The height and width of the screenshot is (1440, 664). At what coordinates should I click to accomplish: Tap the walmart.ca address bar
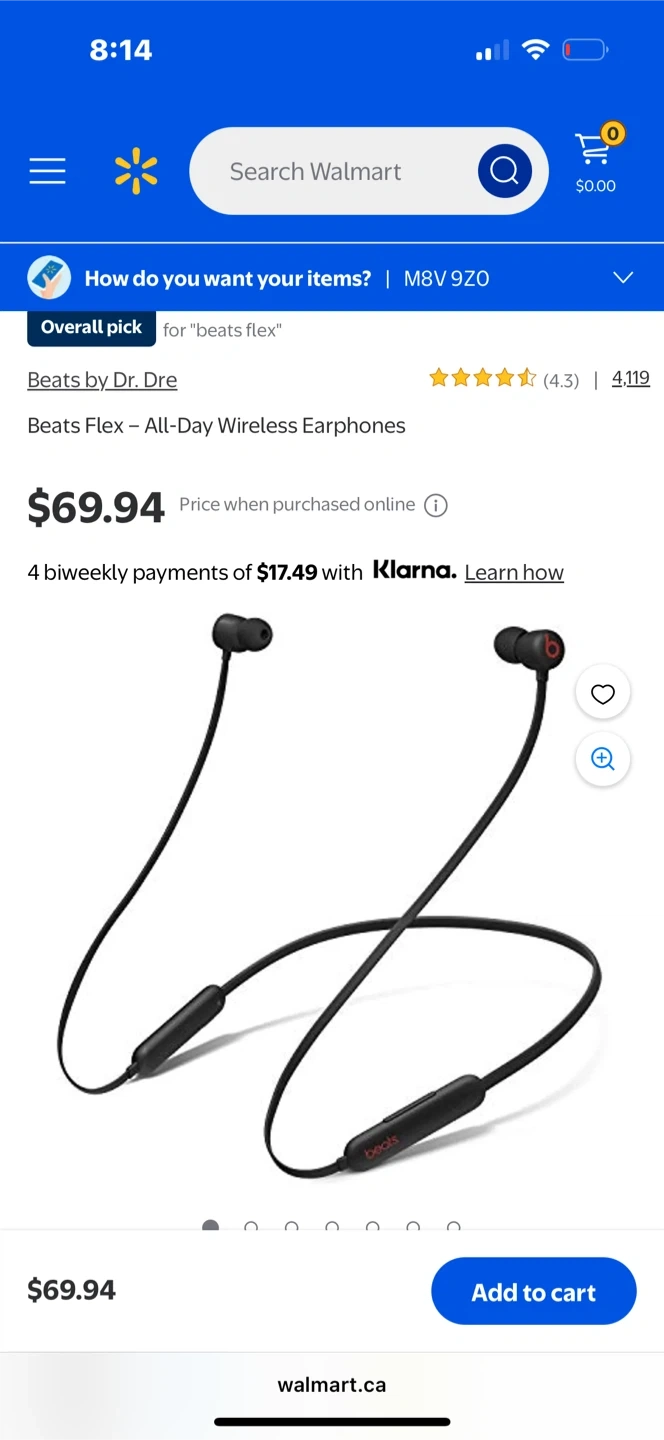click(x=332, y=1385)
